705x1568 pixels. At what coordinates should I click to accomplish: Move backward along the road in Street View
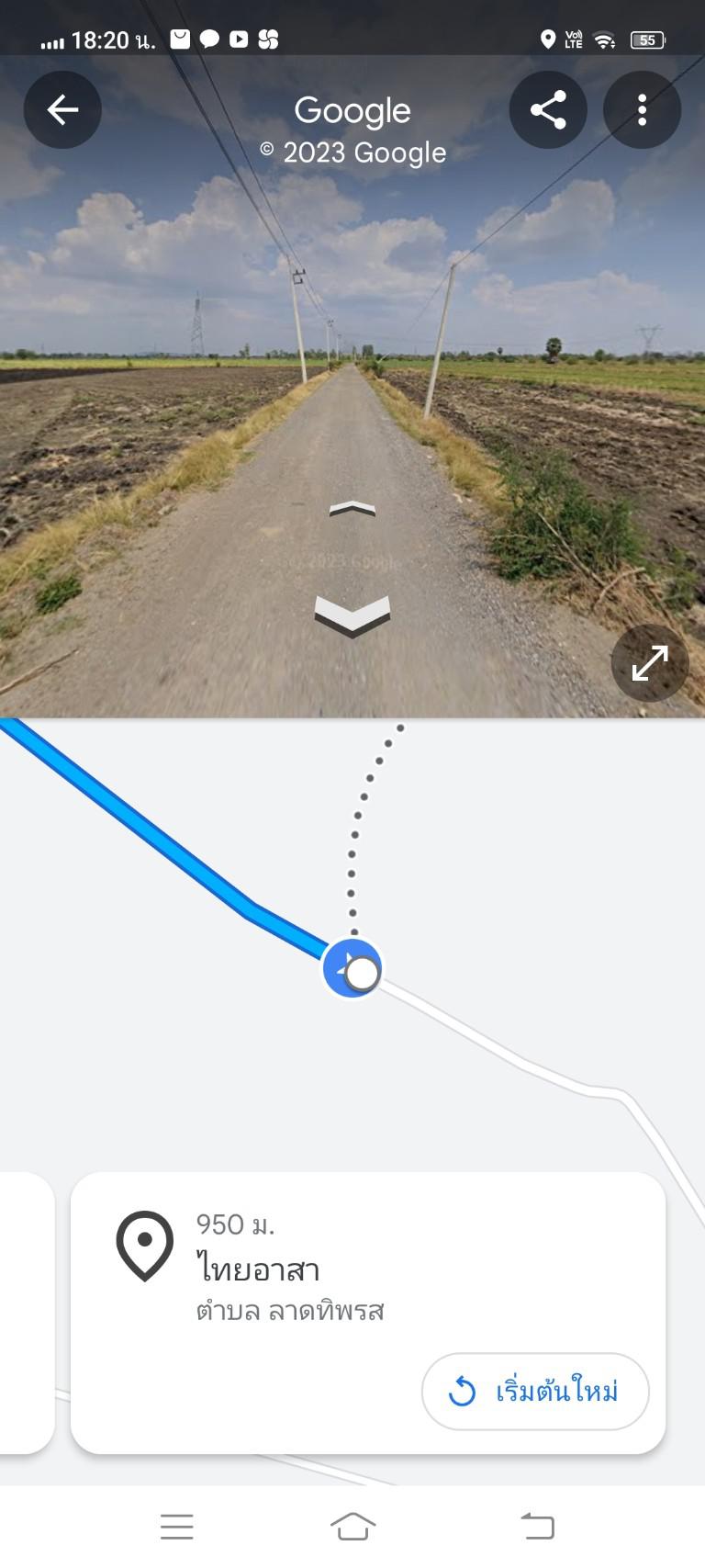coord(352,616)
